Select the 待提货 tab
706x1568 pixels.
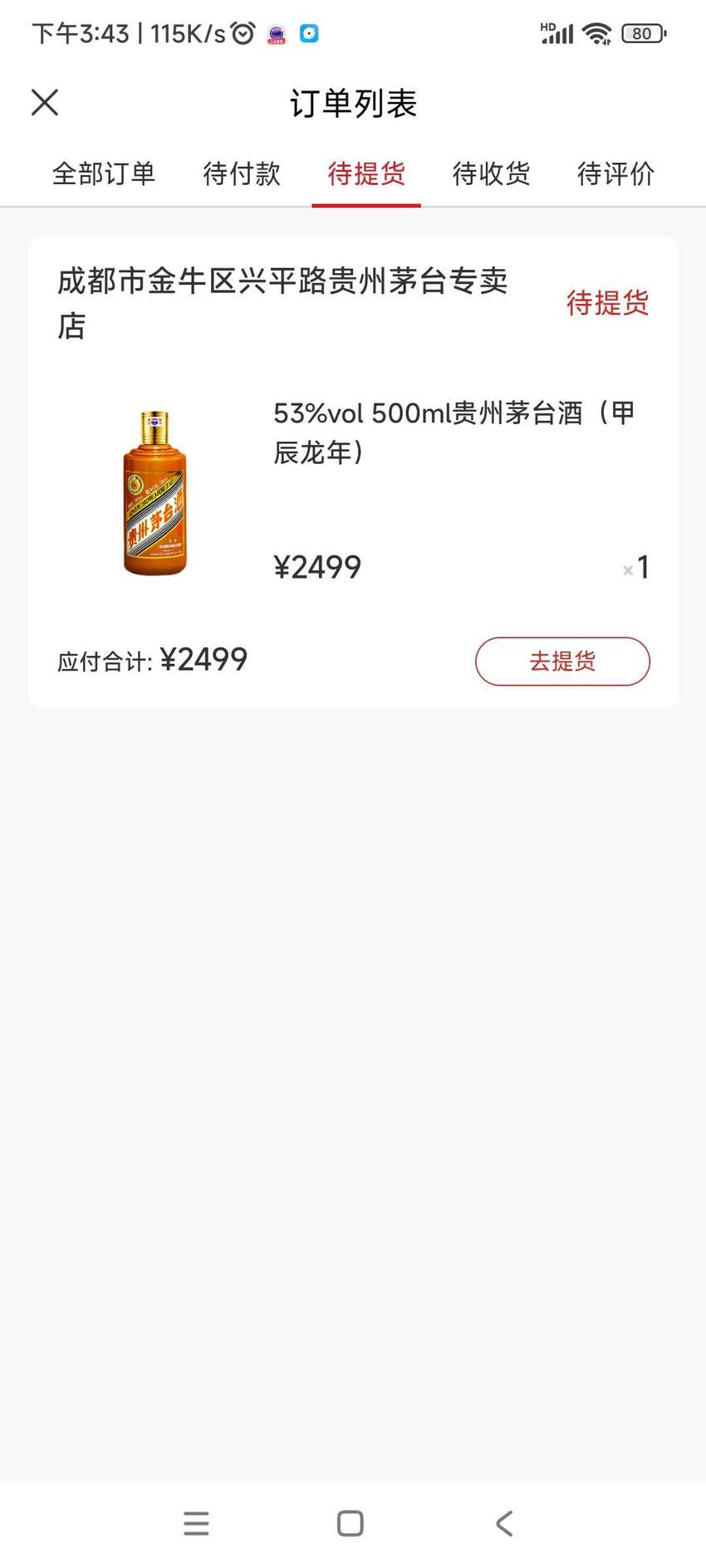366,173
